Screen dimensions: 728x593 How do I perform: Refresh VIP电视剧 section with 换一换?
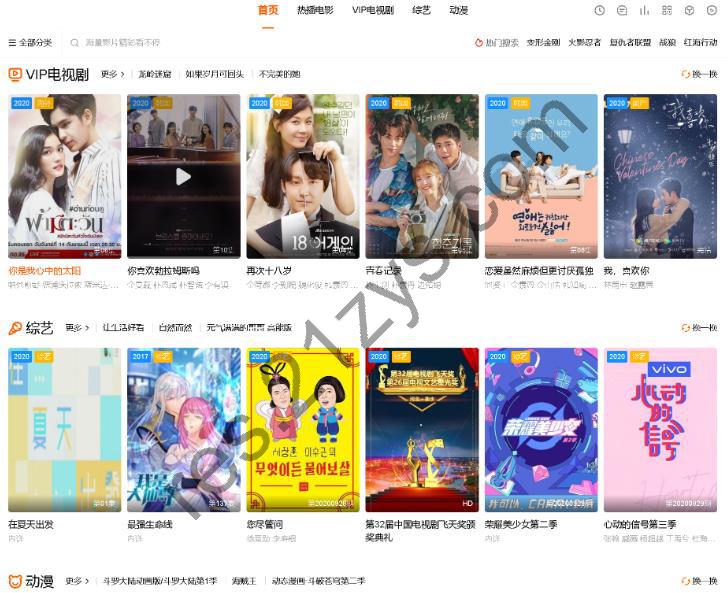[x=700, y=74]
